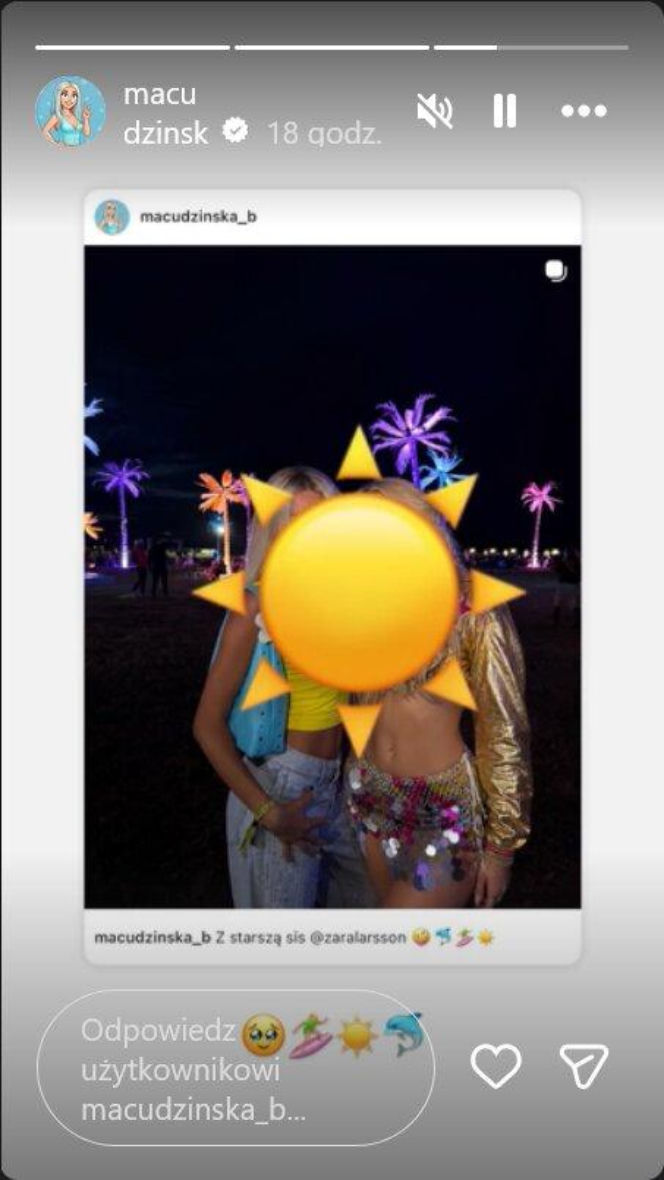Pause the story playback
The height and width of the screenshot is (1180, 664).
click(504, 111)
